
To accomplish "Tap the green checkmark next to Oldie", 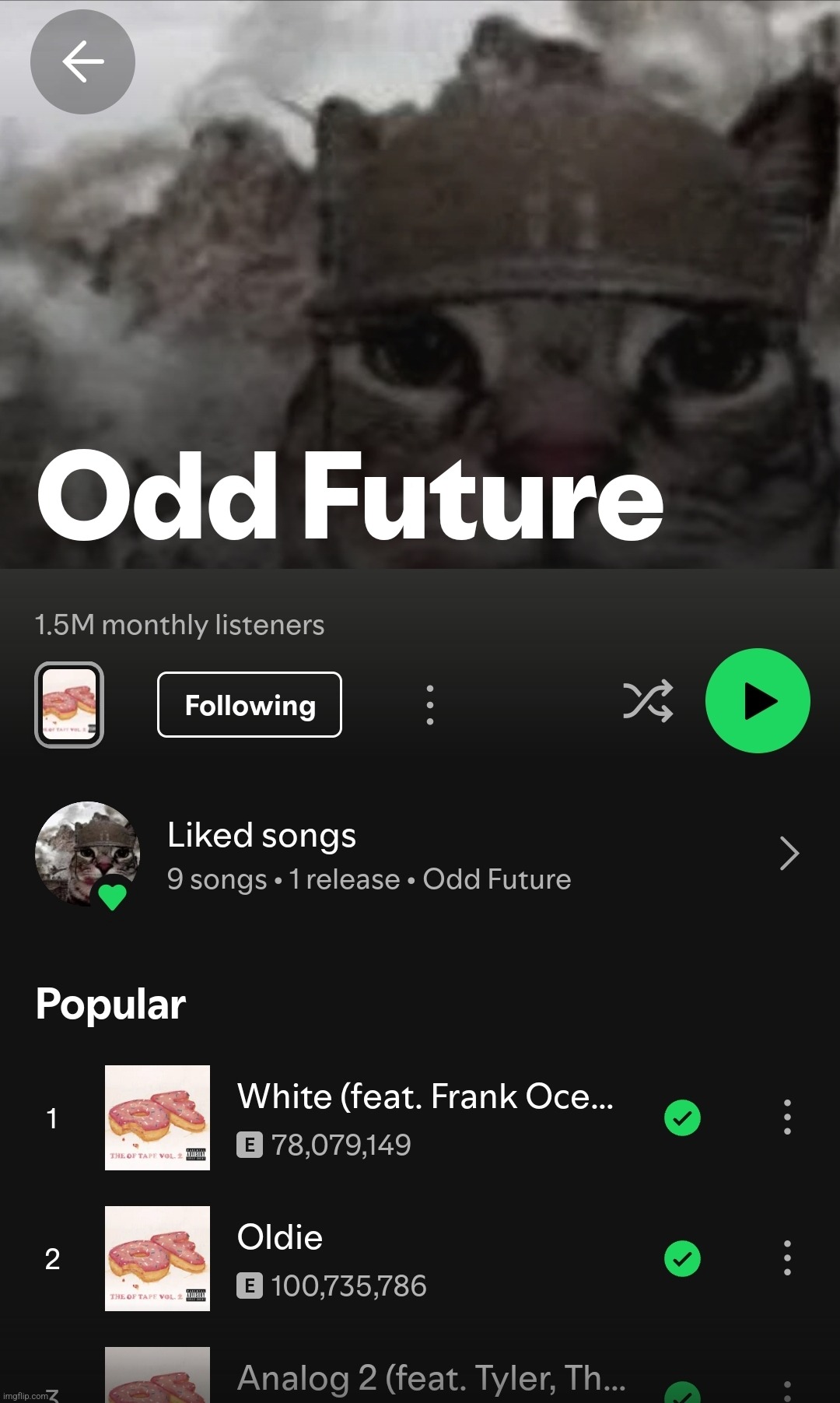I will [682, 1259].
